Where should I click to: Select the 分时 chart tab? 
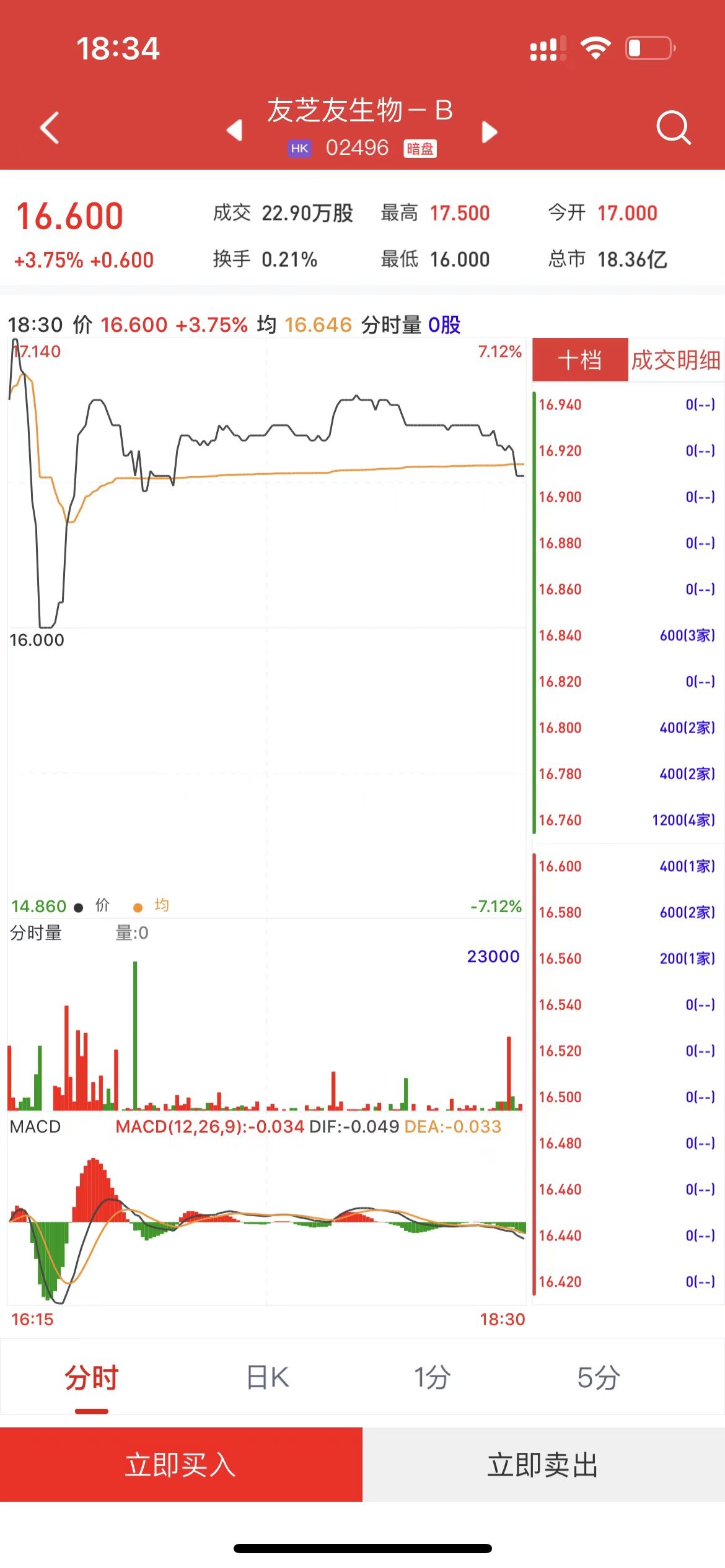coord(92,1378)
